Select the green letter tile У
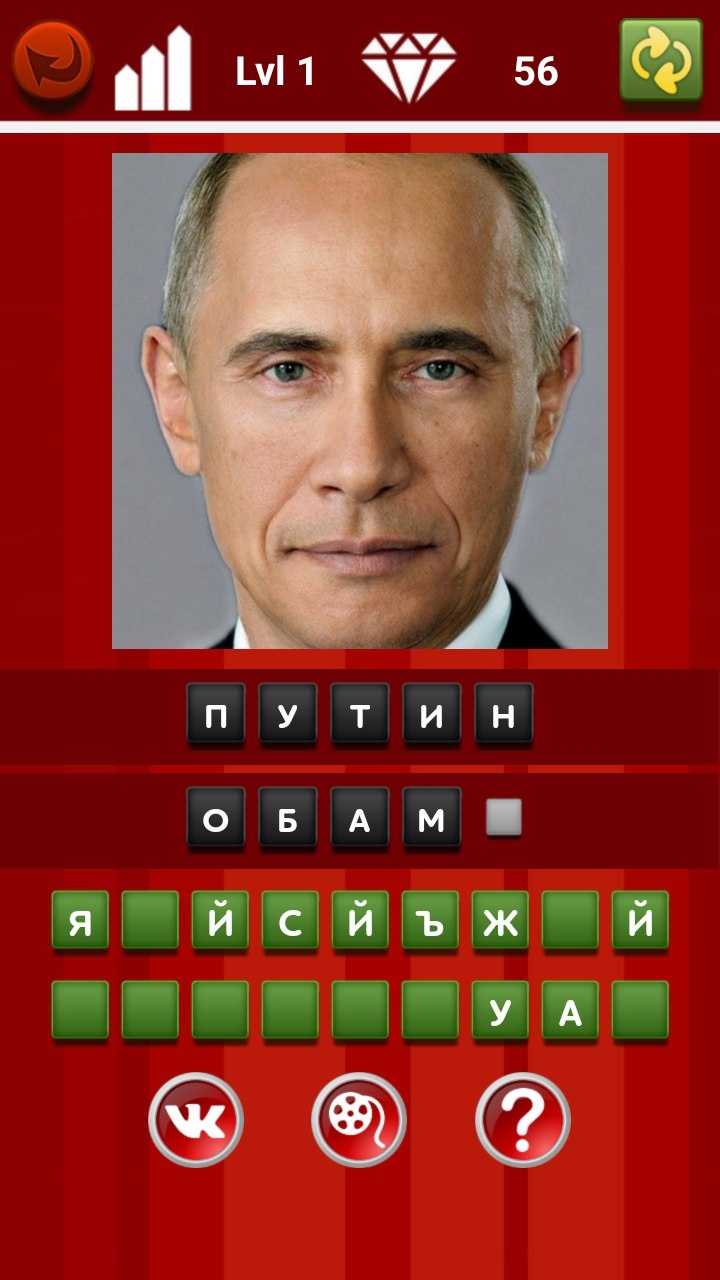 500,1011
